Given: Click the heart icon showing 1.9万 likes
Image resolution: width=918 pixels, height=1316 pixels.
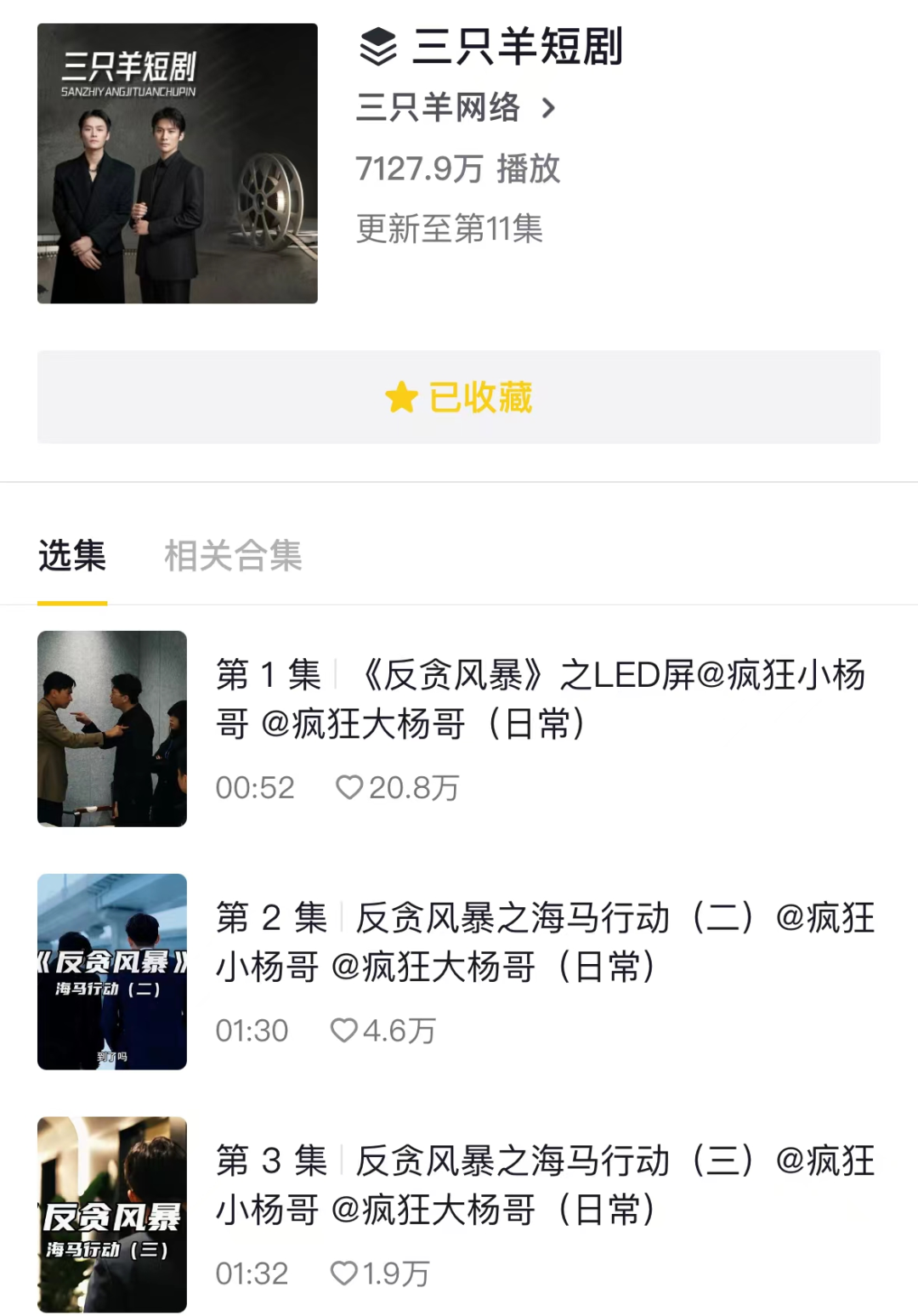Looking at the screenshot, I should tap(345, 1272).
